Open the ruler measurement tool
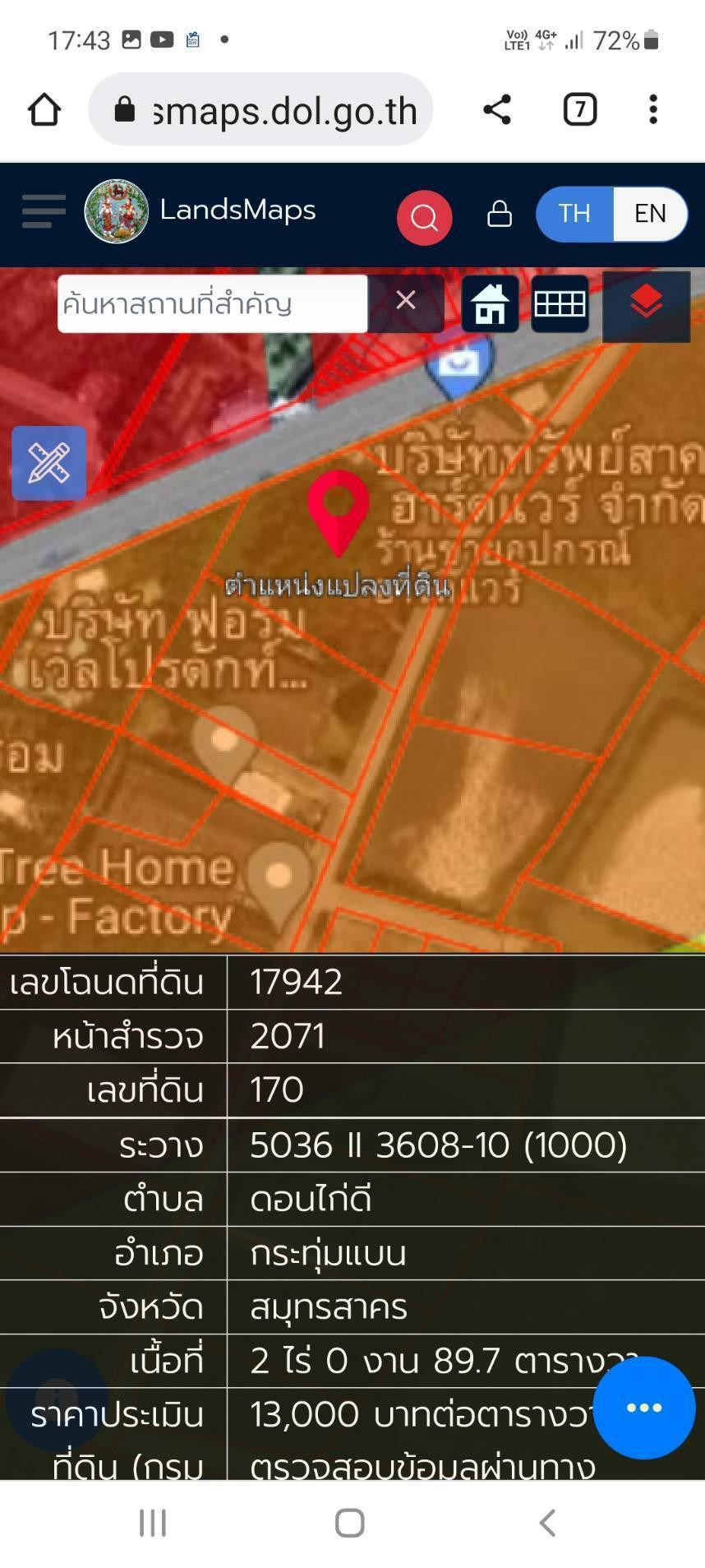This screenshot has width=705, height=1568. (x=49, y=463)
